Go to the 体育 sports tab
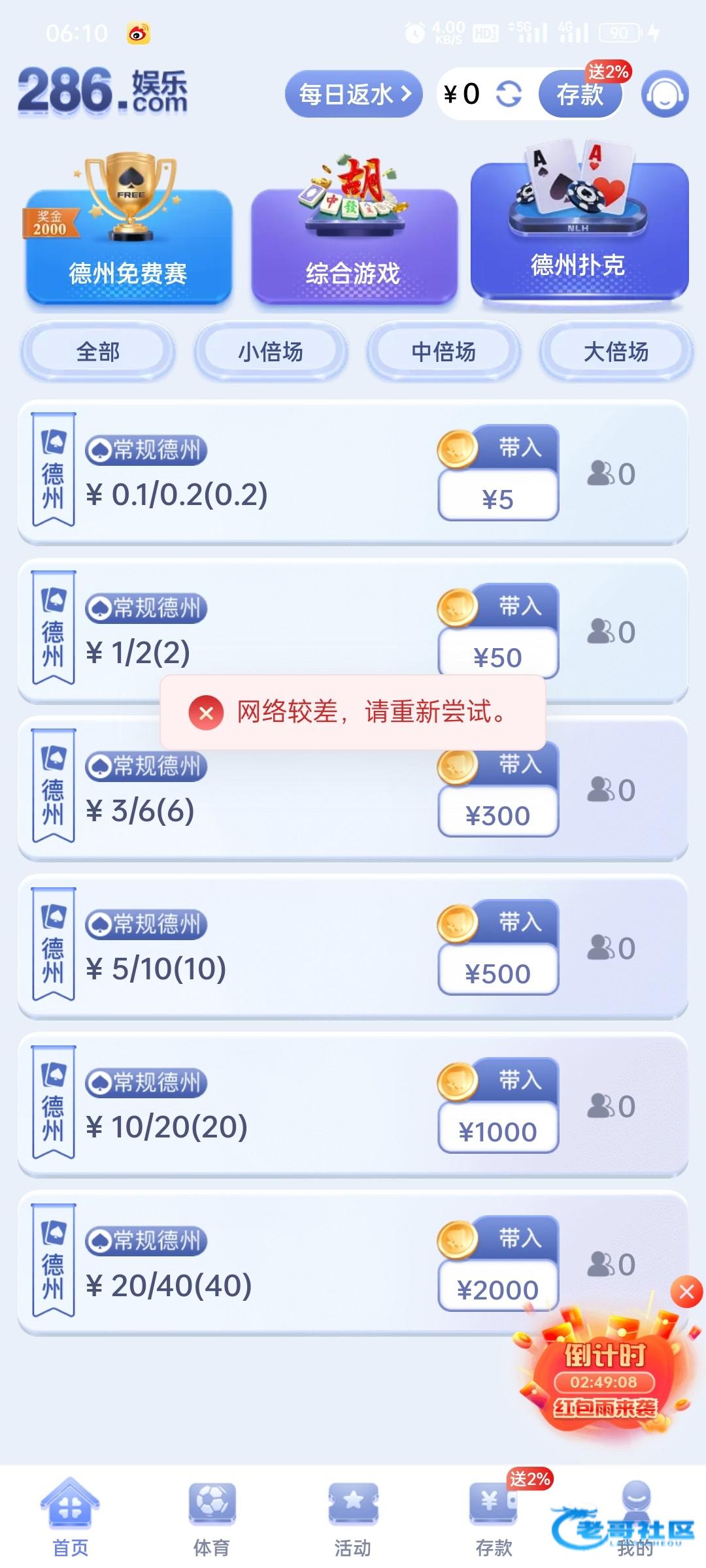The image size is (706, 1568). pos(212,1517)
